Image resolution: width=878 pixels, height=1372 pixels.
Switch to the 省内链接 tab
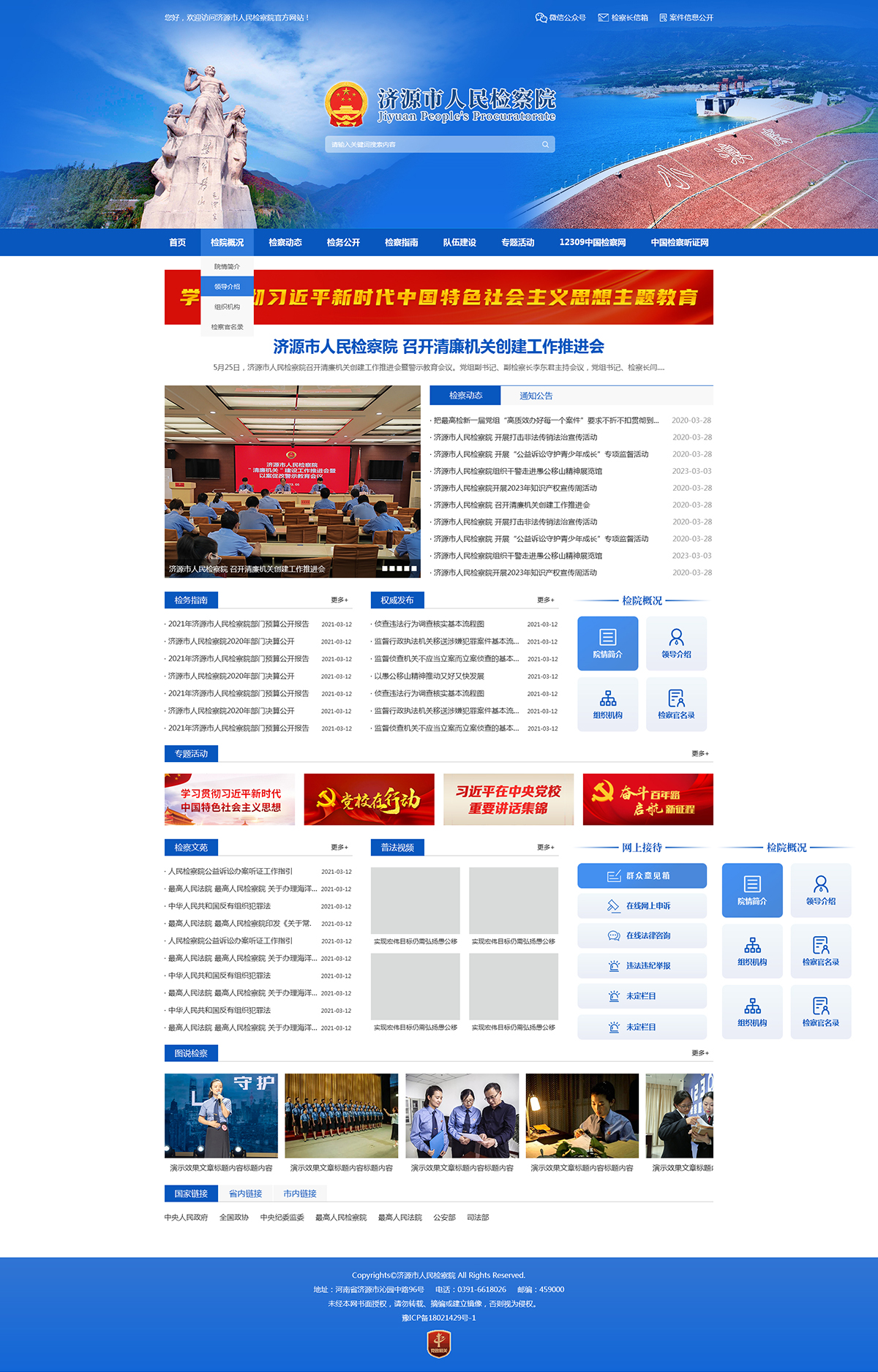click(x=245, y=1194)
